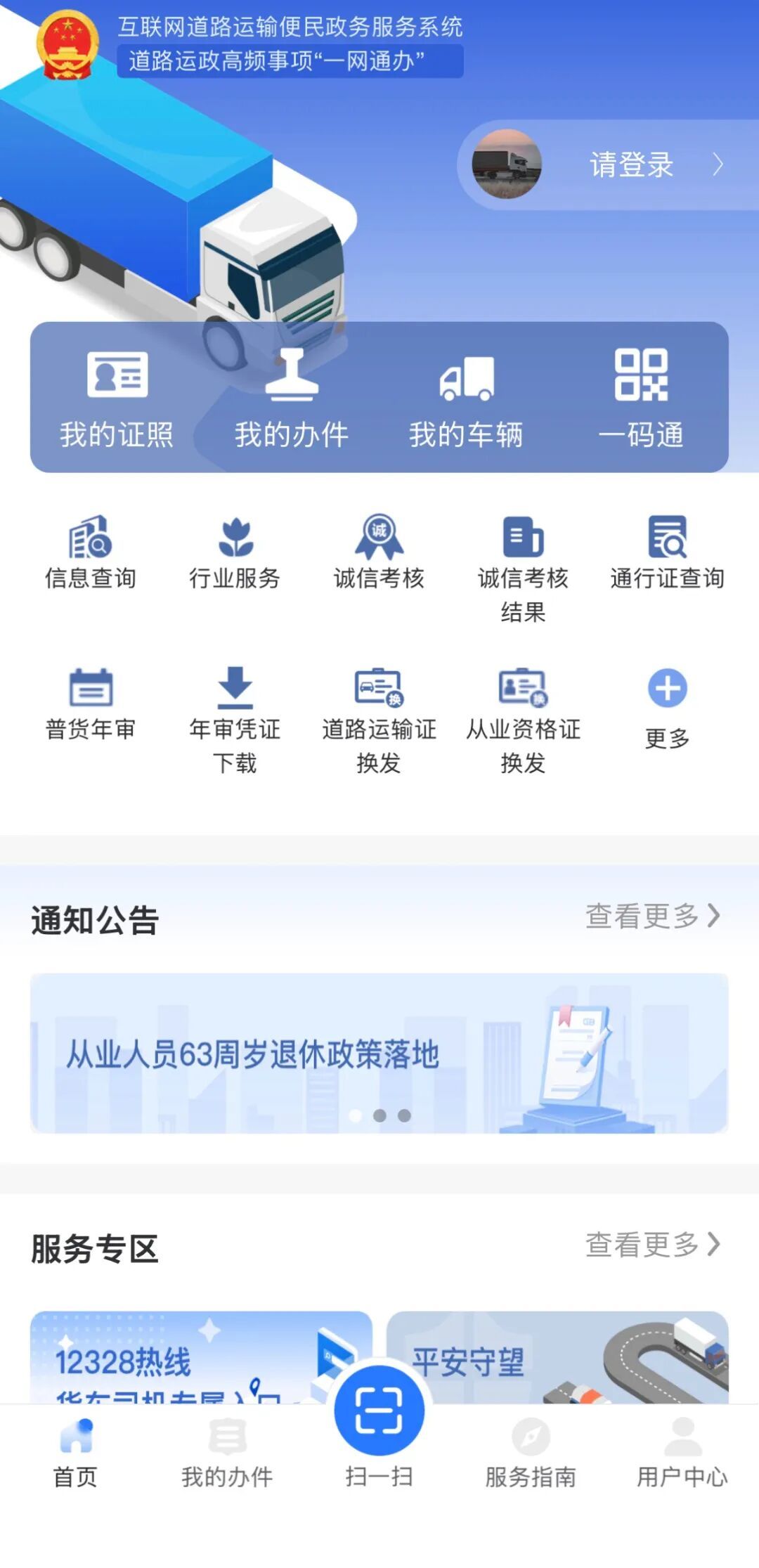Click the arrow beside 请登录
759x1568 pixels.
pos(718,166)
